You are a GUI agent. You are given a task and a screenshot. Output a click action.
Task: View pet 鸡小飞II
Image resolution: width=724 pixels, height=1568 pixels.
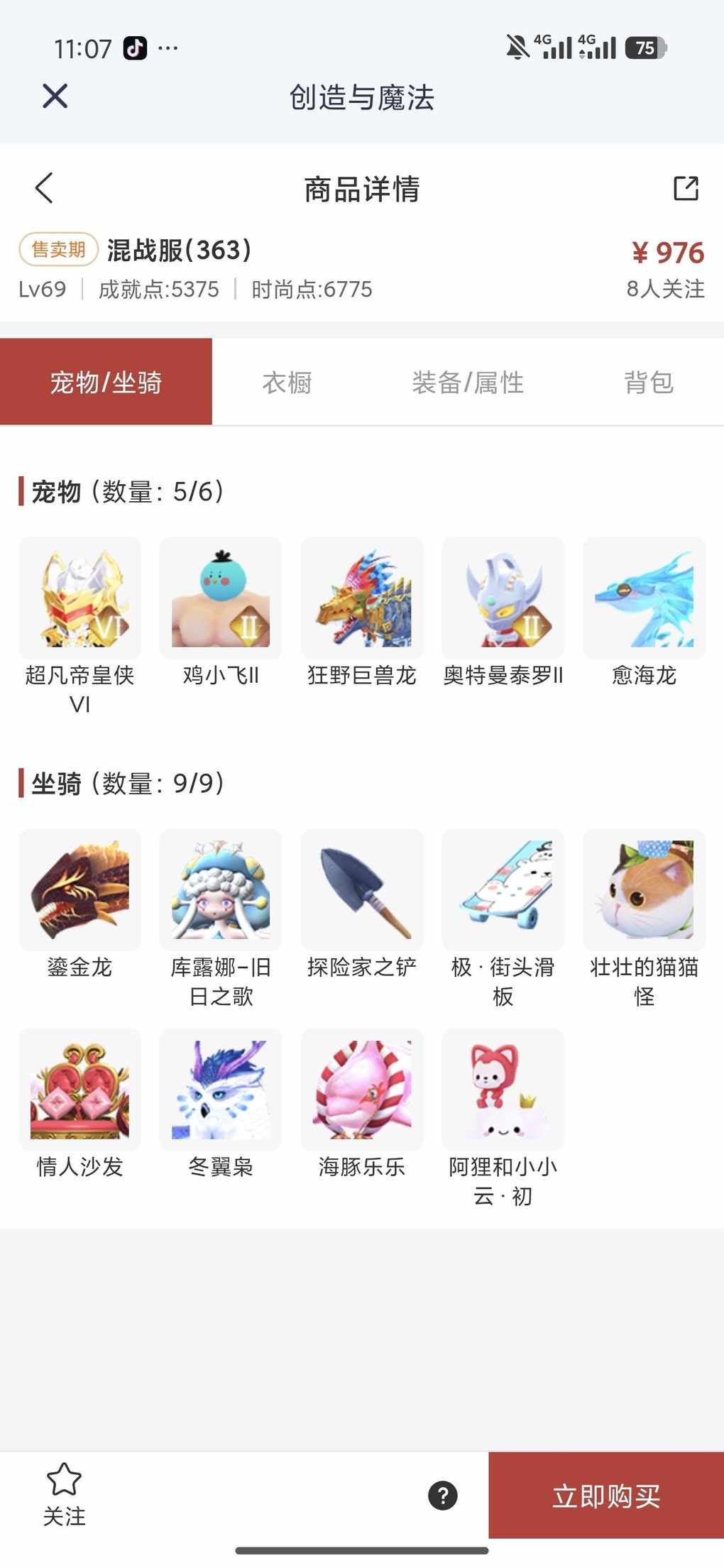pyautogui.click(x=221, y=598)
